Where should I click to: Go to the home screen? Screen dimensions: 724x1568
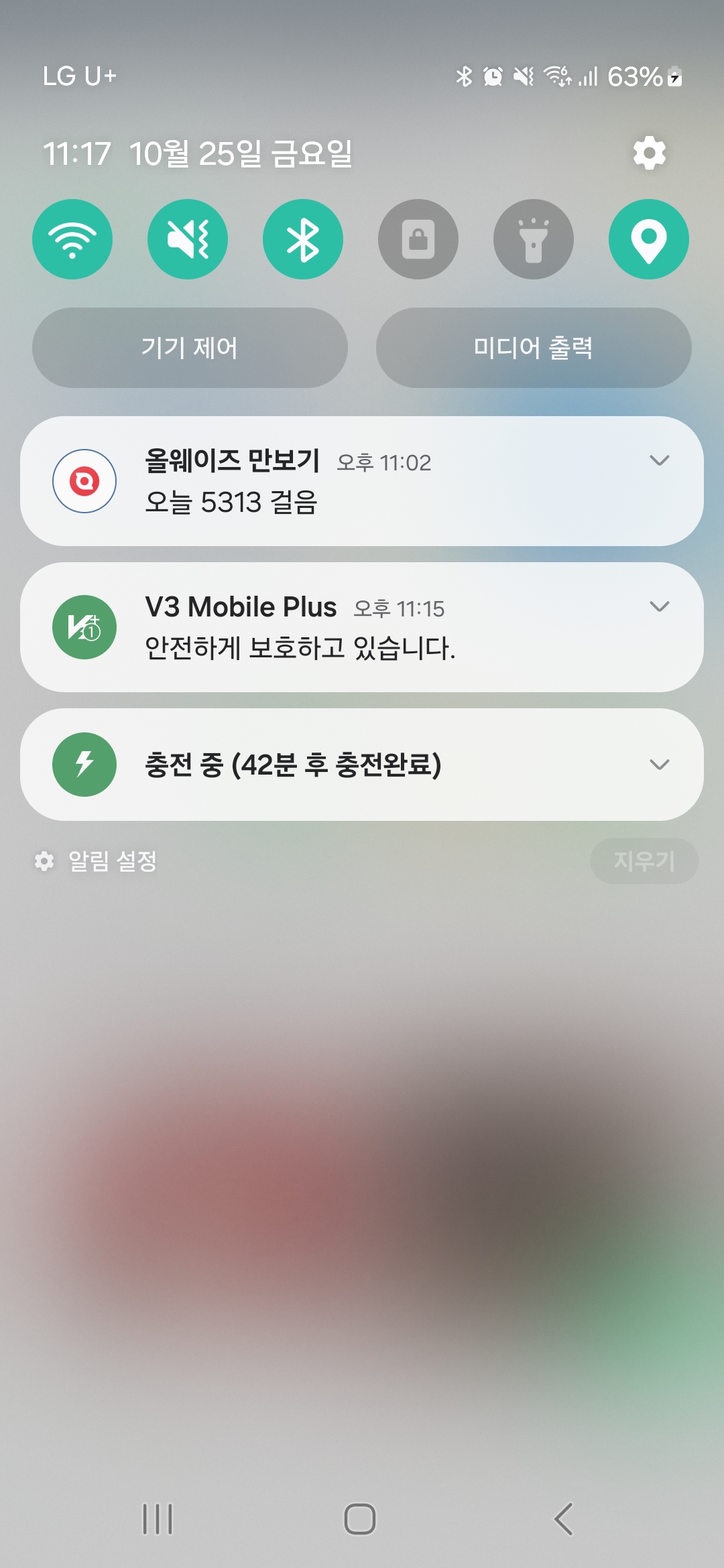(360, 1518)
